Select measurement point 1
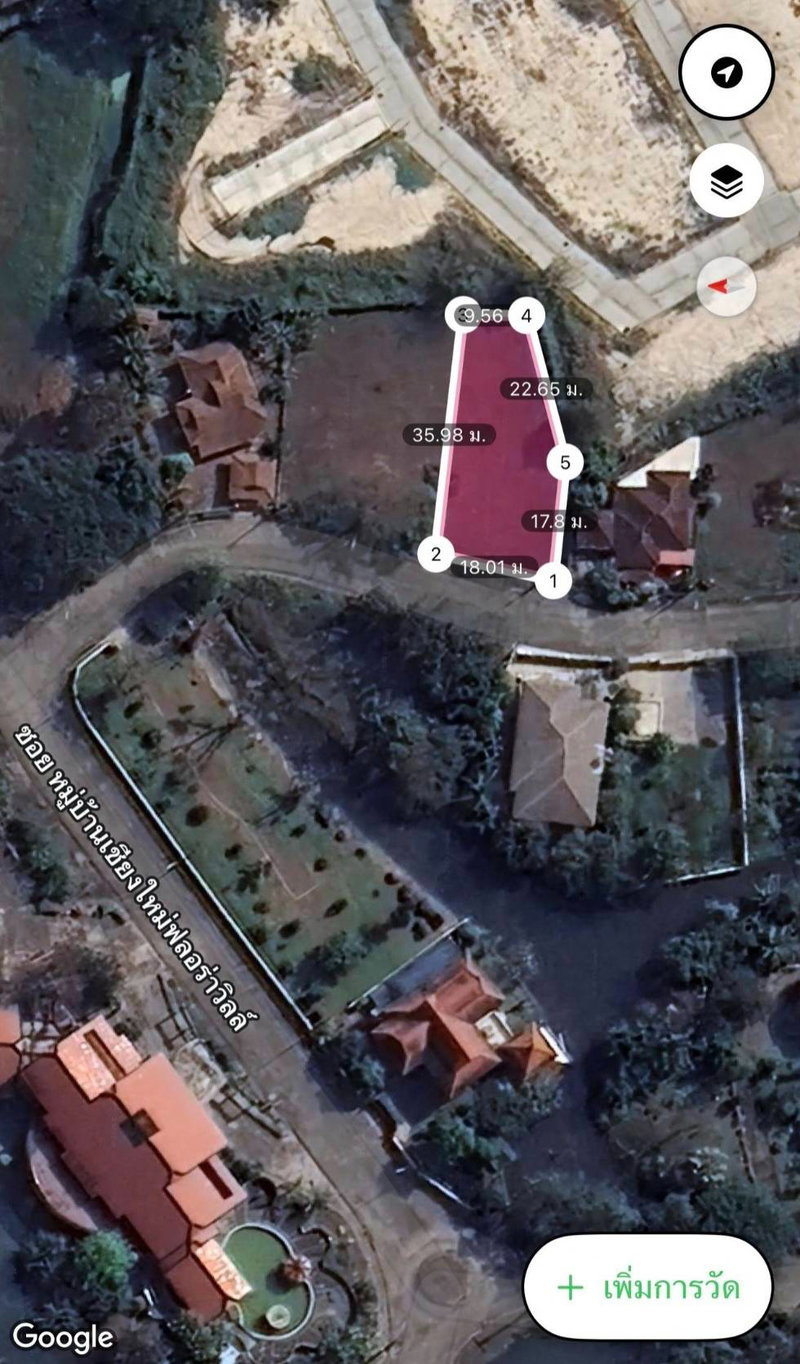 554,579
